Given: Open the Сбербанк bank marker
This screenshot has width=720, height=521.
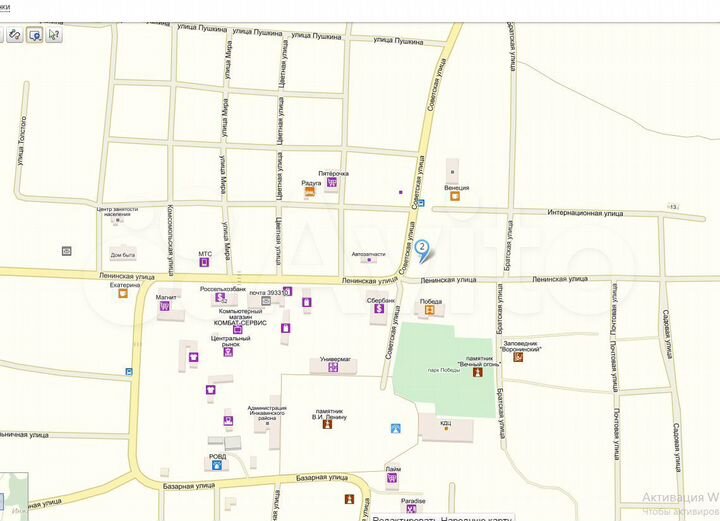Looking at the screenshot, I should click(x=379, y=310).
